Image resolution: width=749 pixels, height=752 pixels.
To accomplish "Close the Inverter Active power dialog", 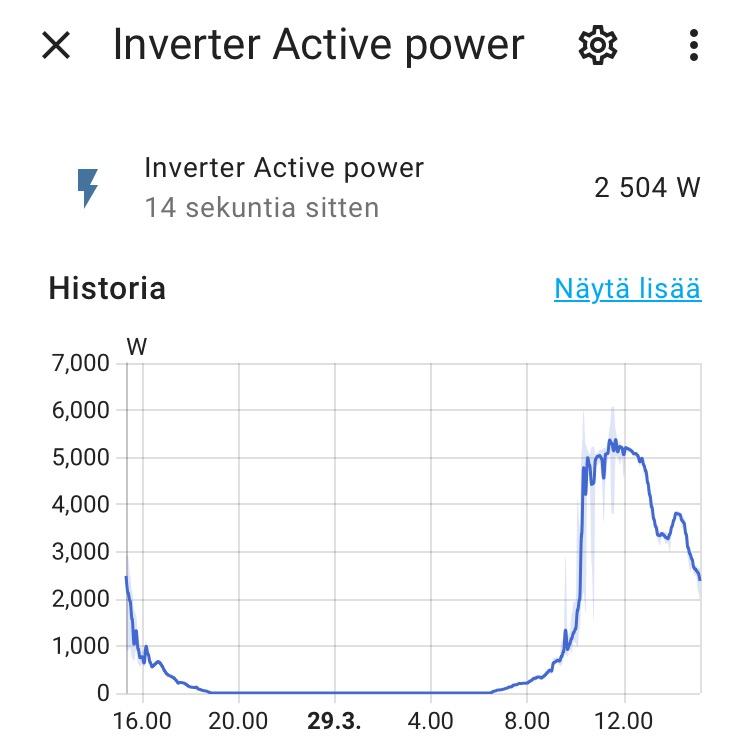I will (x=56, y=45).
